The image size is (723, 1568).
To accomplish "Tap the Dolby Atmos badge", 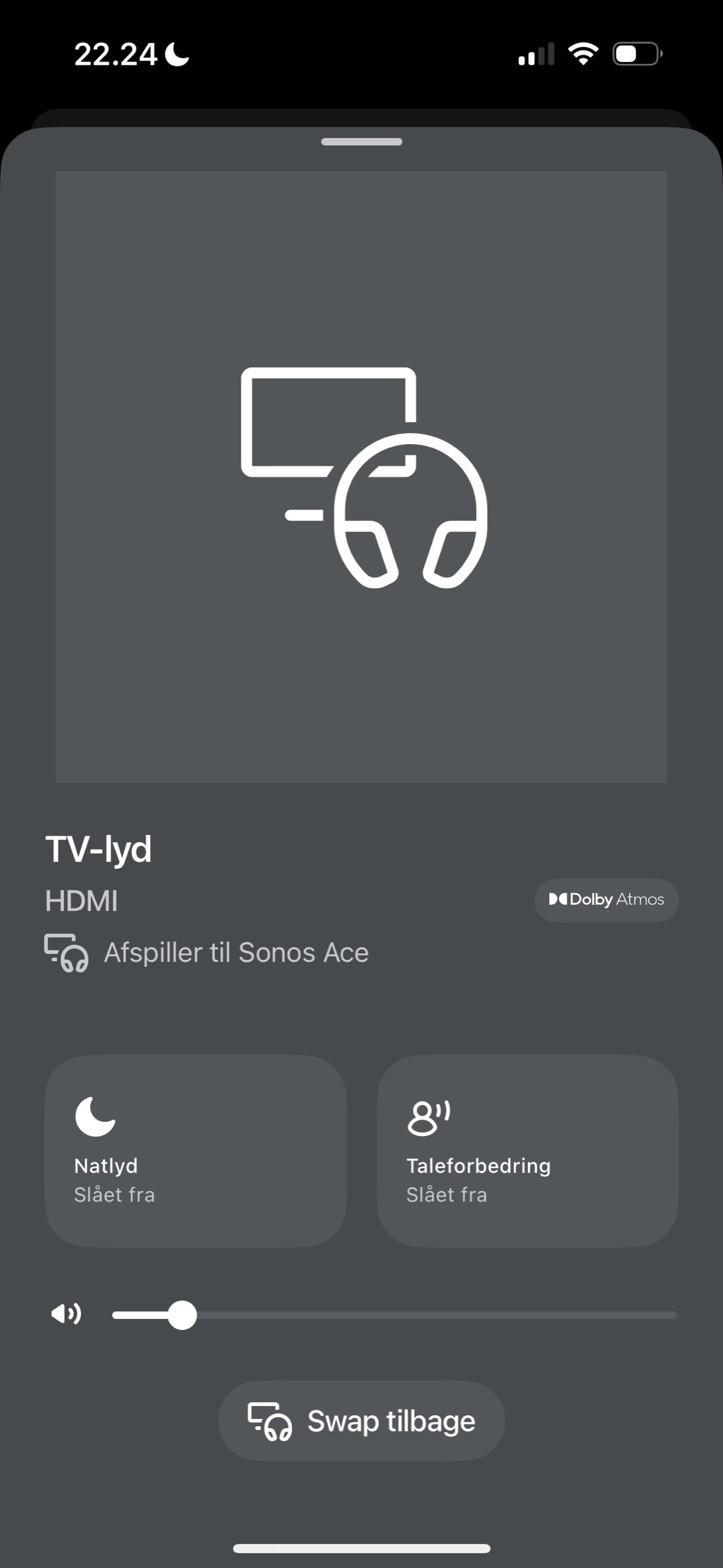I will tap(606, 900).
